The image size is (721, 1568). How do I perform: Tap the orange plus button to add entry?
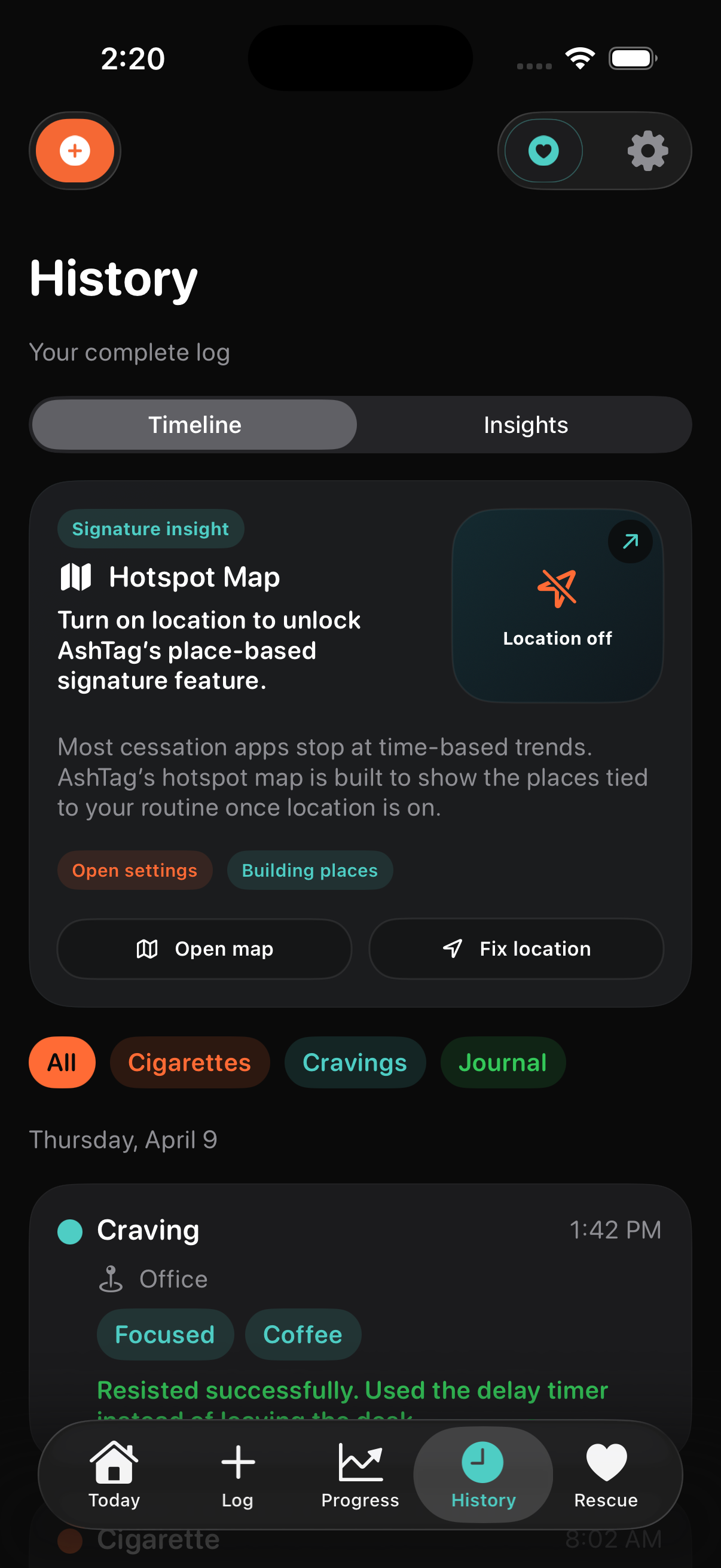[x=74, y=150]
